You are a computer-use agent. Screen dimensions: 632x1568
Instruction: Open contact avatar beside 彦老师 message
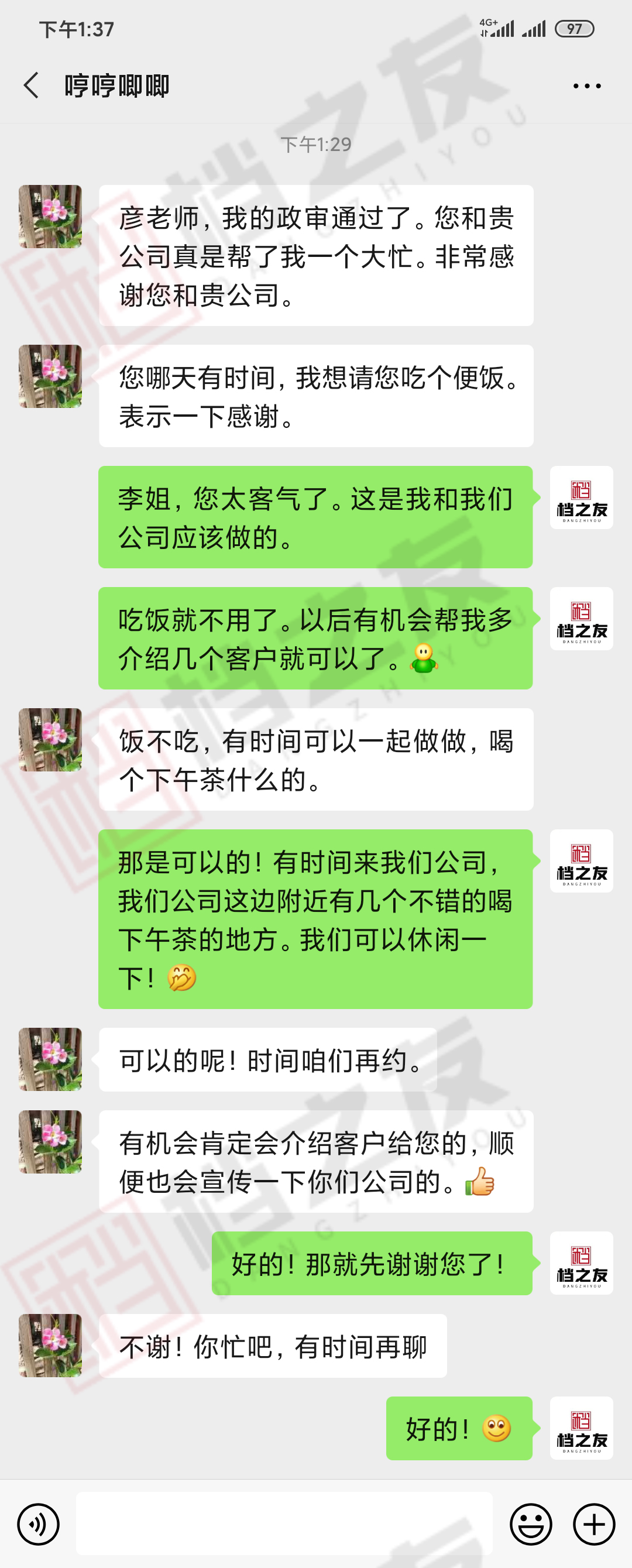pyautogui.click(x=50, y=217)
